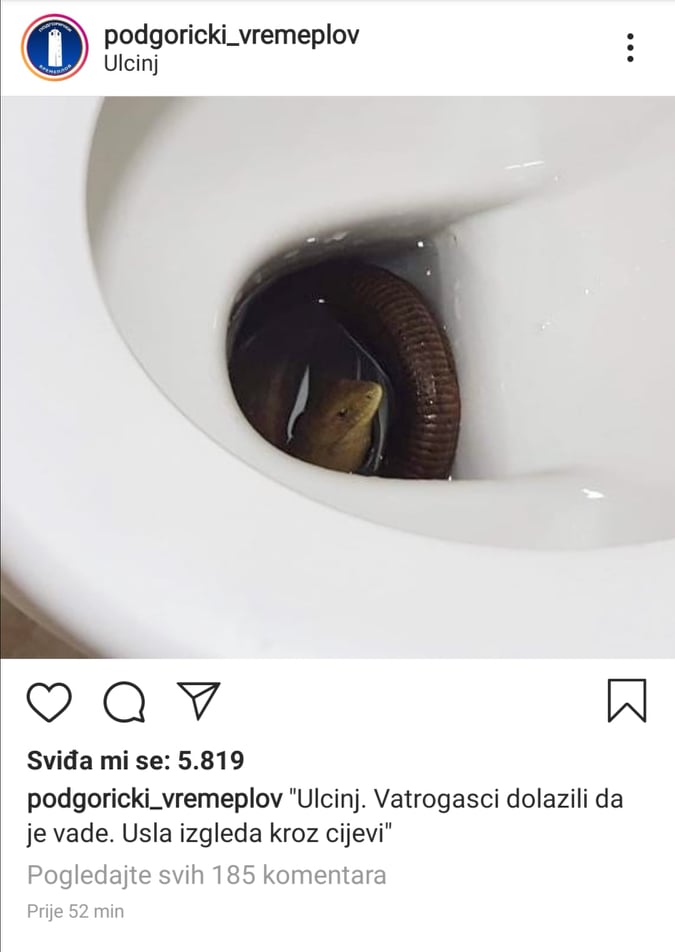Like the toilet snake post
This screenshot has width=675, height=952.
pos(49,701)
